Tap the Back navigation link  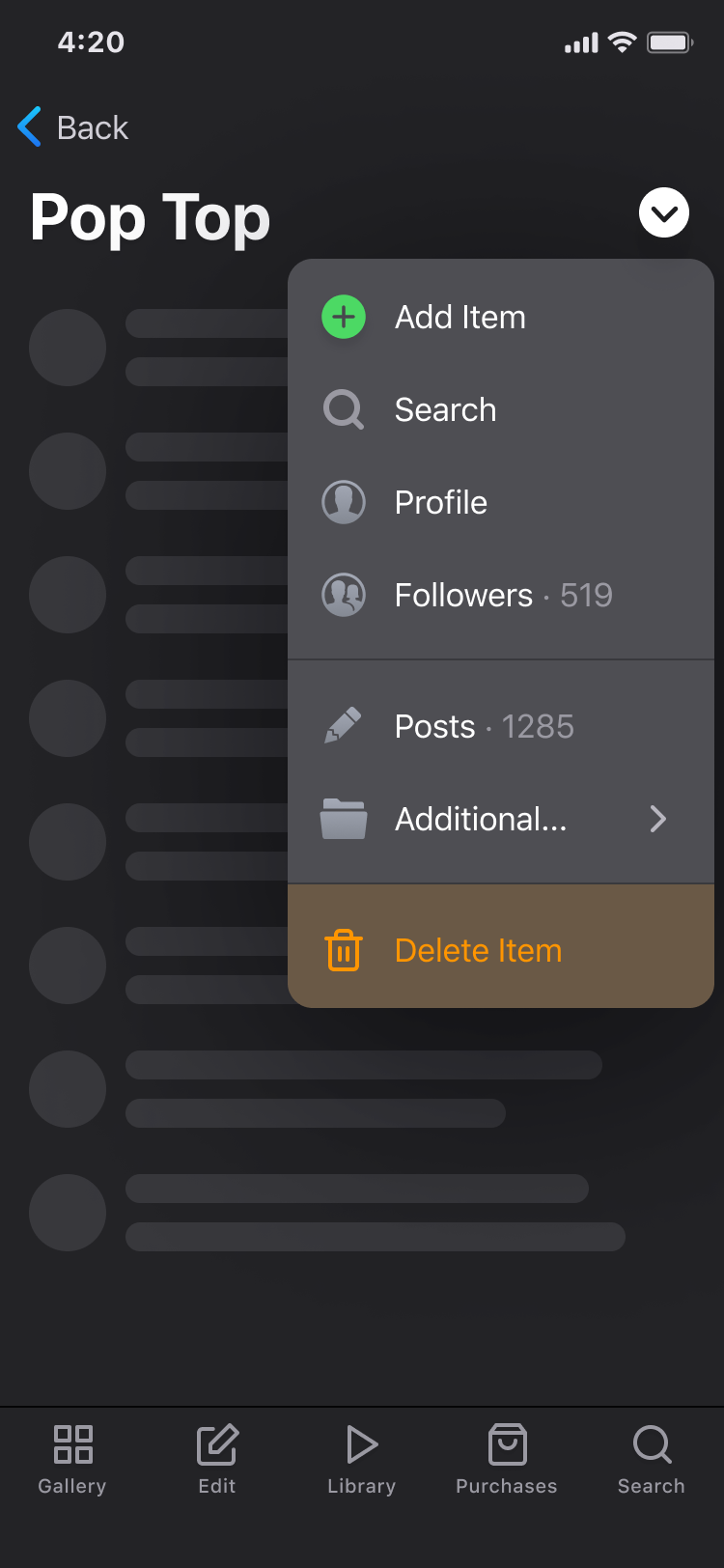[72, 126]
